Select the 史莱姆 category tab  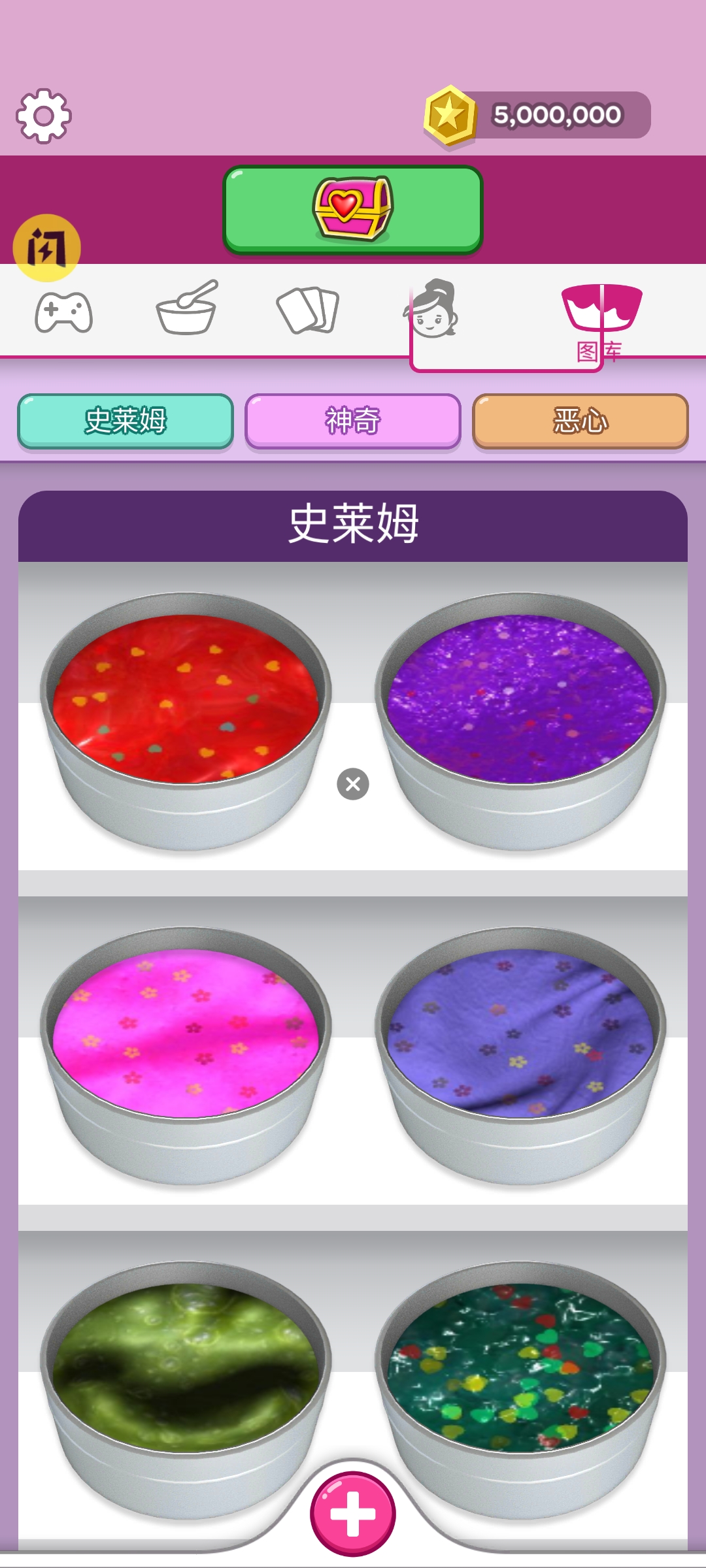tap(126, 421)
